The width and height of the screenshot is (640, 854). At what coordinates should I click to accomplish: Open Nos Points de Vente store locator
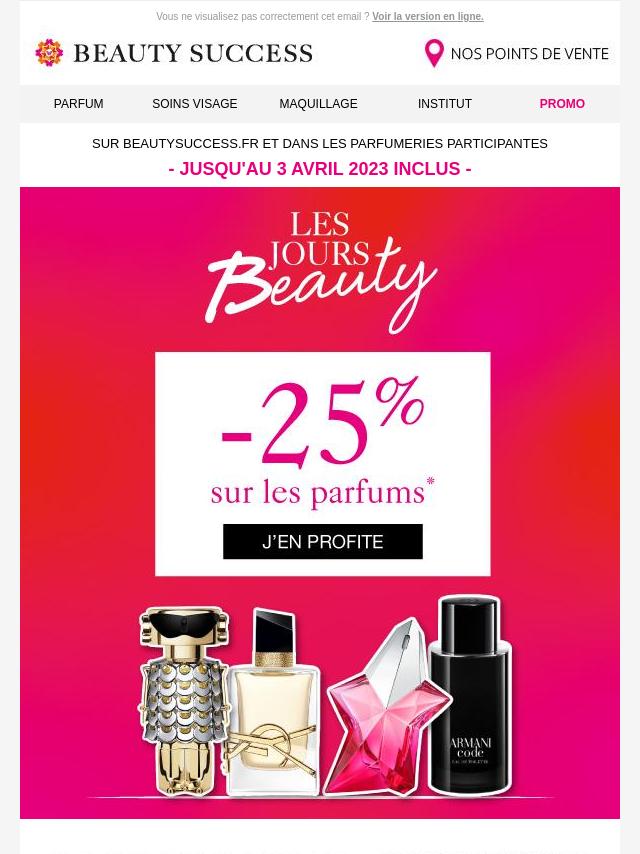(516, 53)
